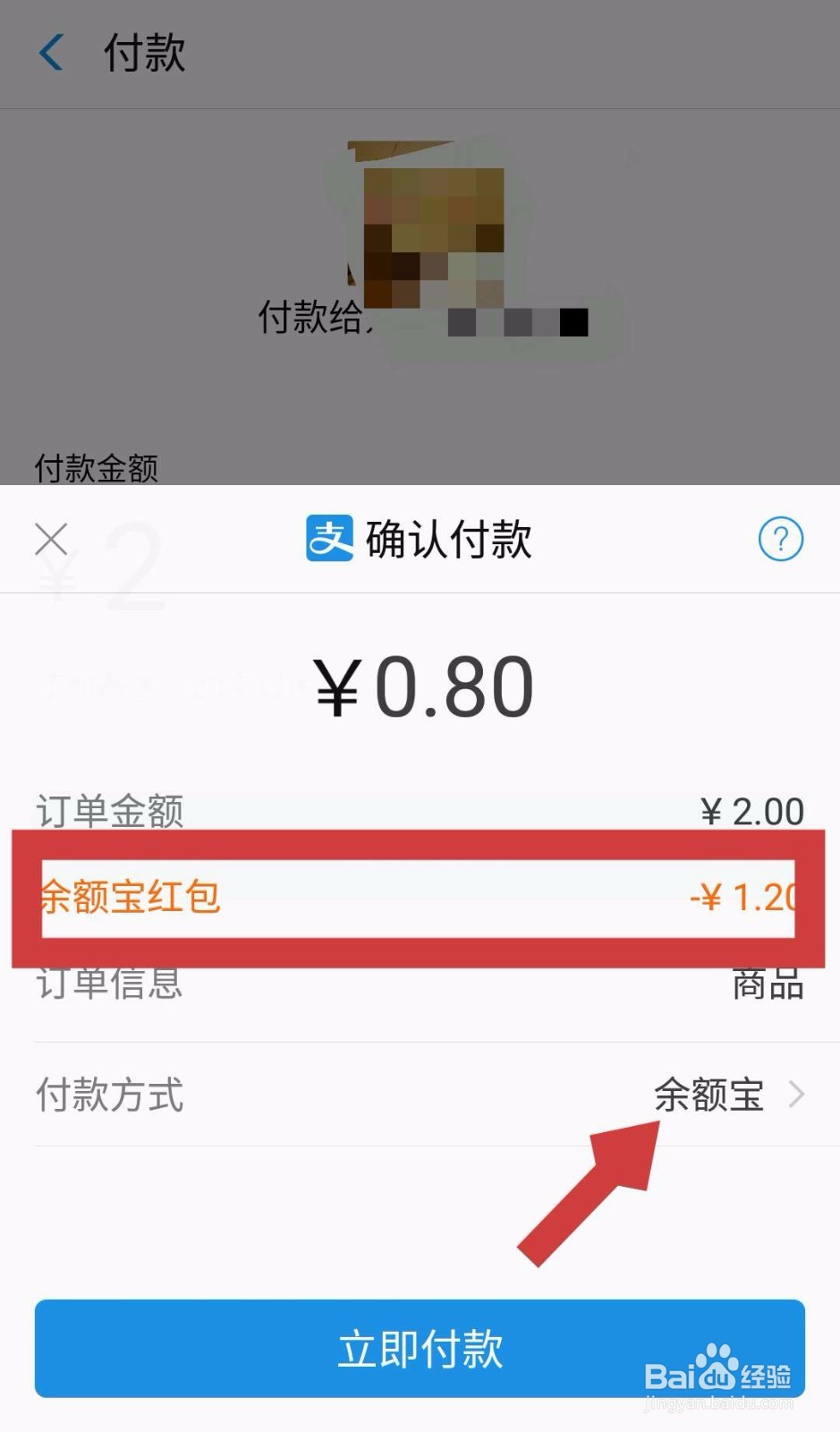Open payment options via the right chevron
Image resolution: width=840 pixels, height=1432 pixels.
point(799,1094)
